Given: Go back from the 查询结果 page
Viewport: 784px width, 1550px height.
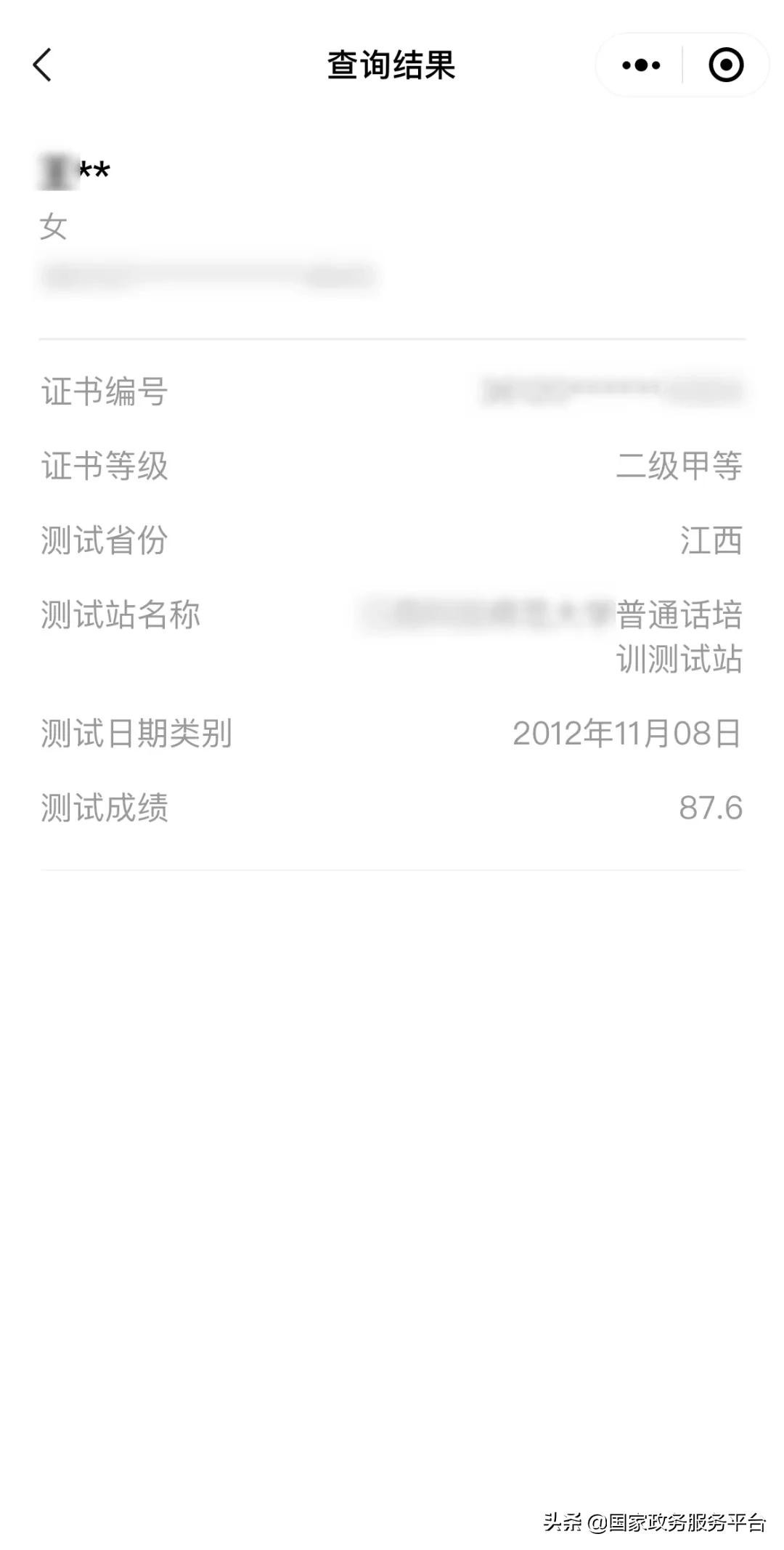Looking at the screenshot, I should click(x=43, y=65).
